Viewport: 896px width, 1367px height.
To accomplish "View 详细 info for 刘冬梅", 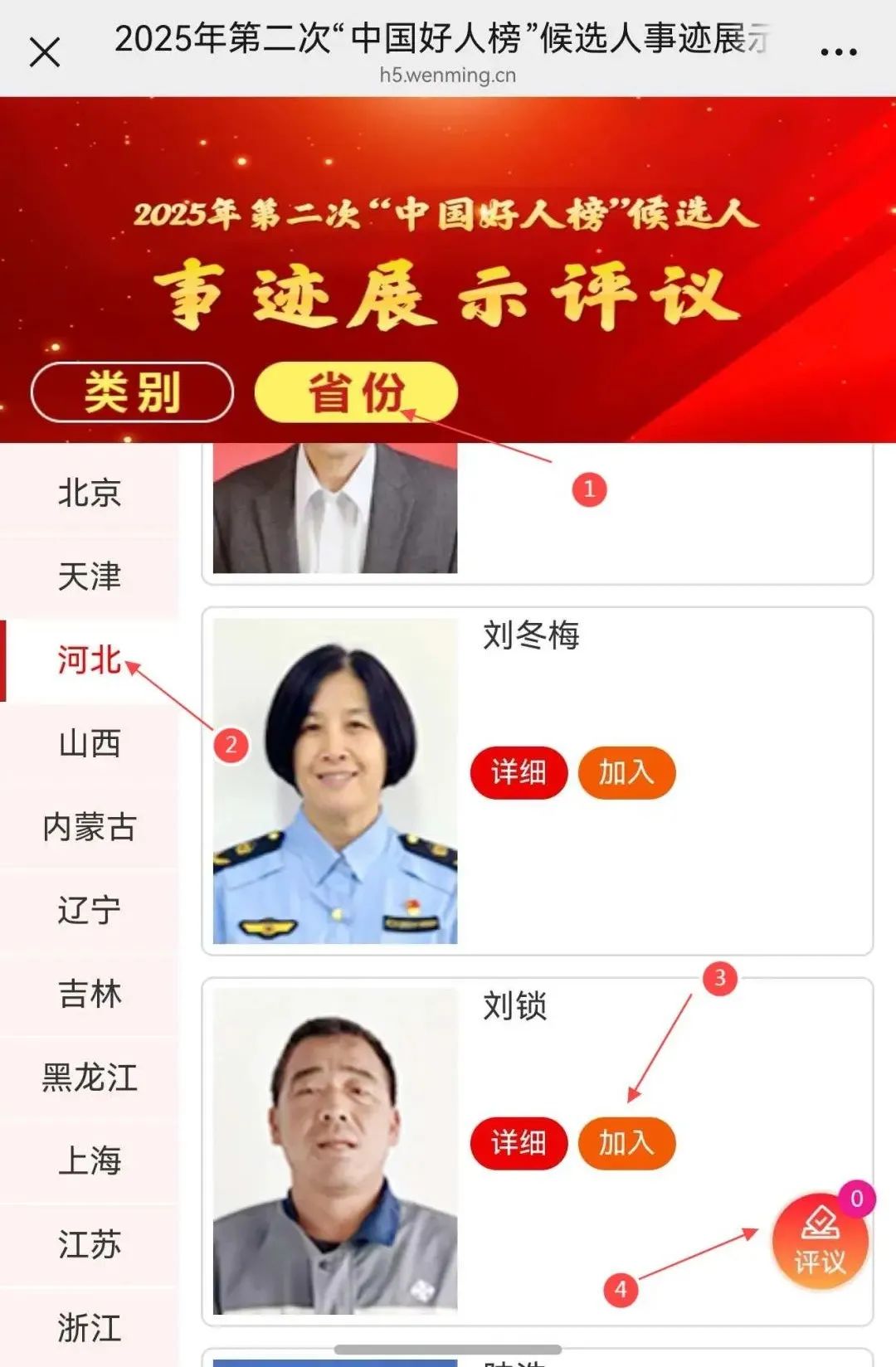I will point(519,772).
